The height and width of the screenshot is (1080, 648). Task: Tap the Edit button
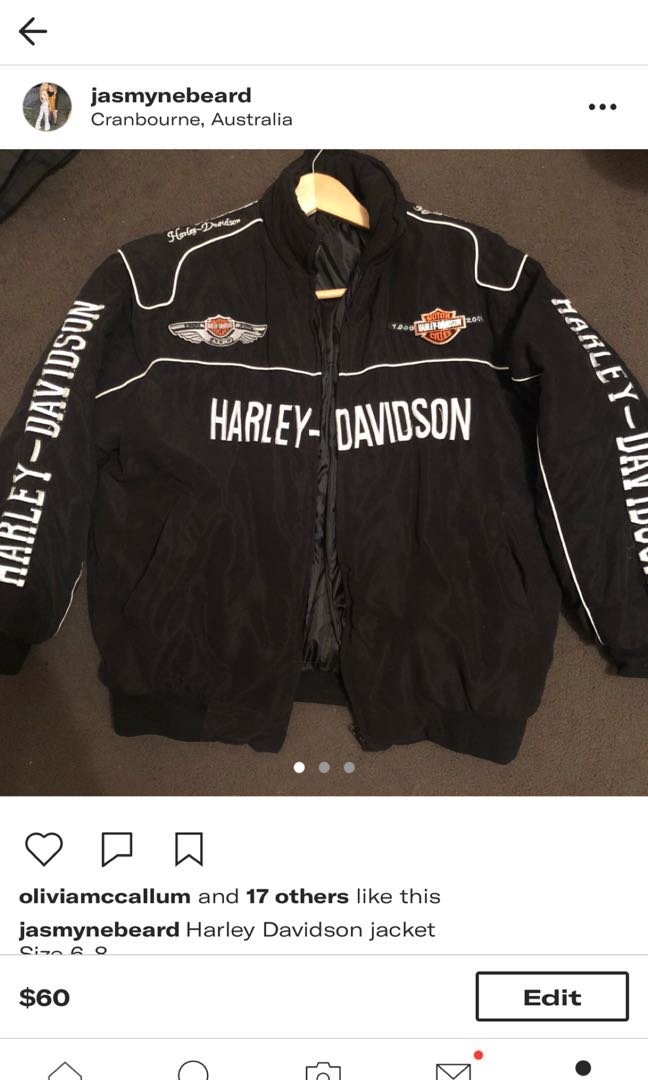click(552, 997)
